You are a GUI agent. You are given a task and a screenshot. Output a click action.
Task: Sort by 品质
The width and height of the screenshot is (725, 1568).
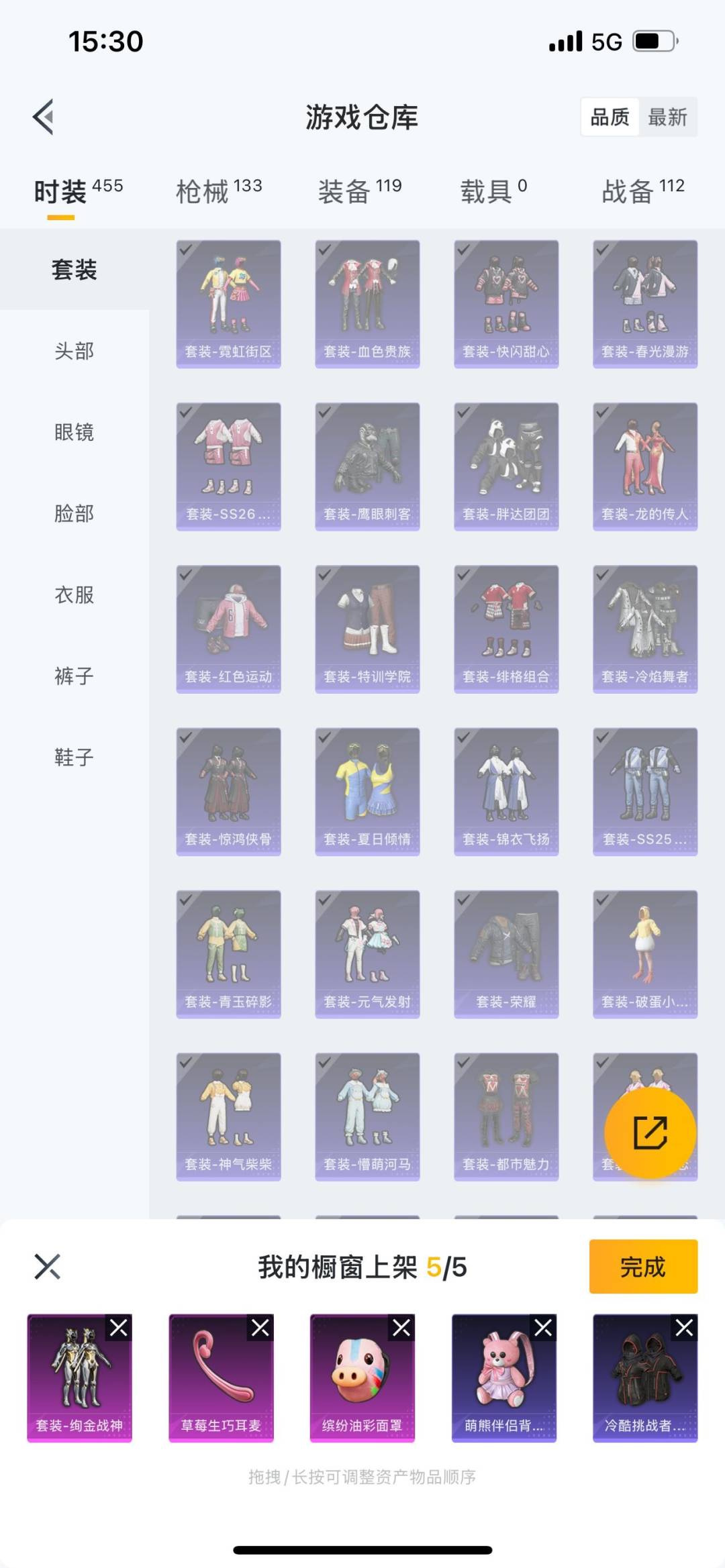pos(610,117)
